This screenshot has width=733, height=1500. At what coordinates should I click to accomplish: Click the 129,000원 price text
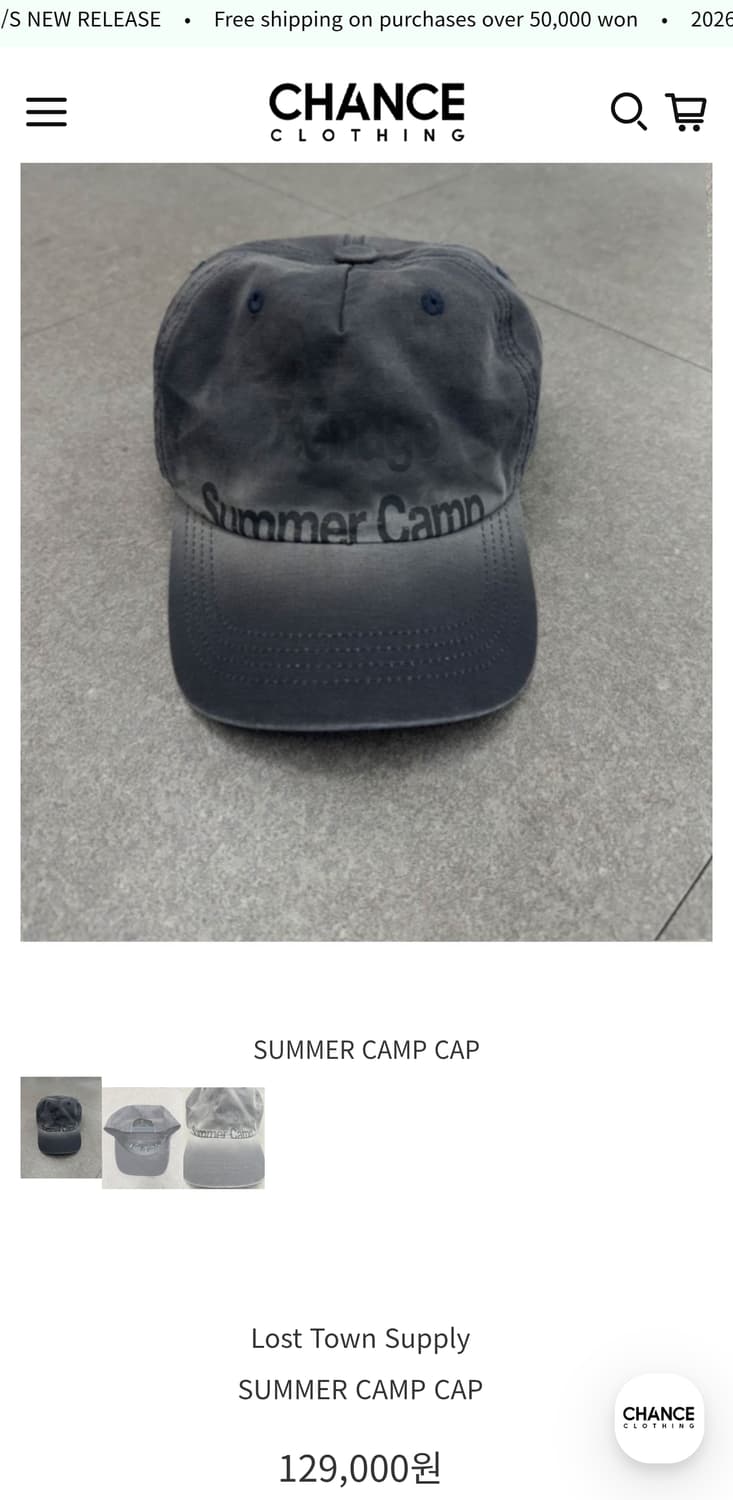pos(360,1467)
